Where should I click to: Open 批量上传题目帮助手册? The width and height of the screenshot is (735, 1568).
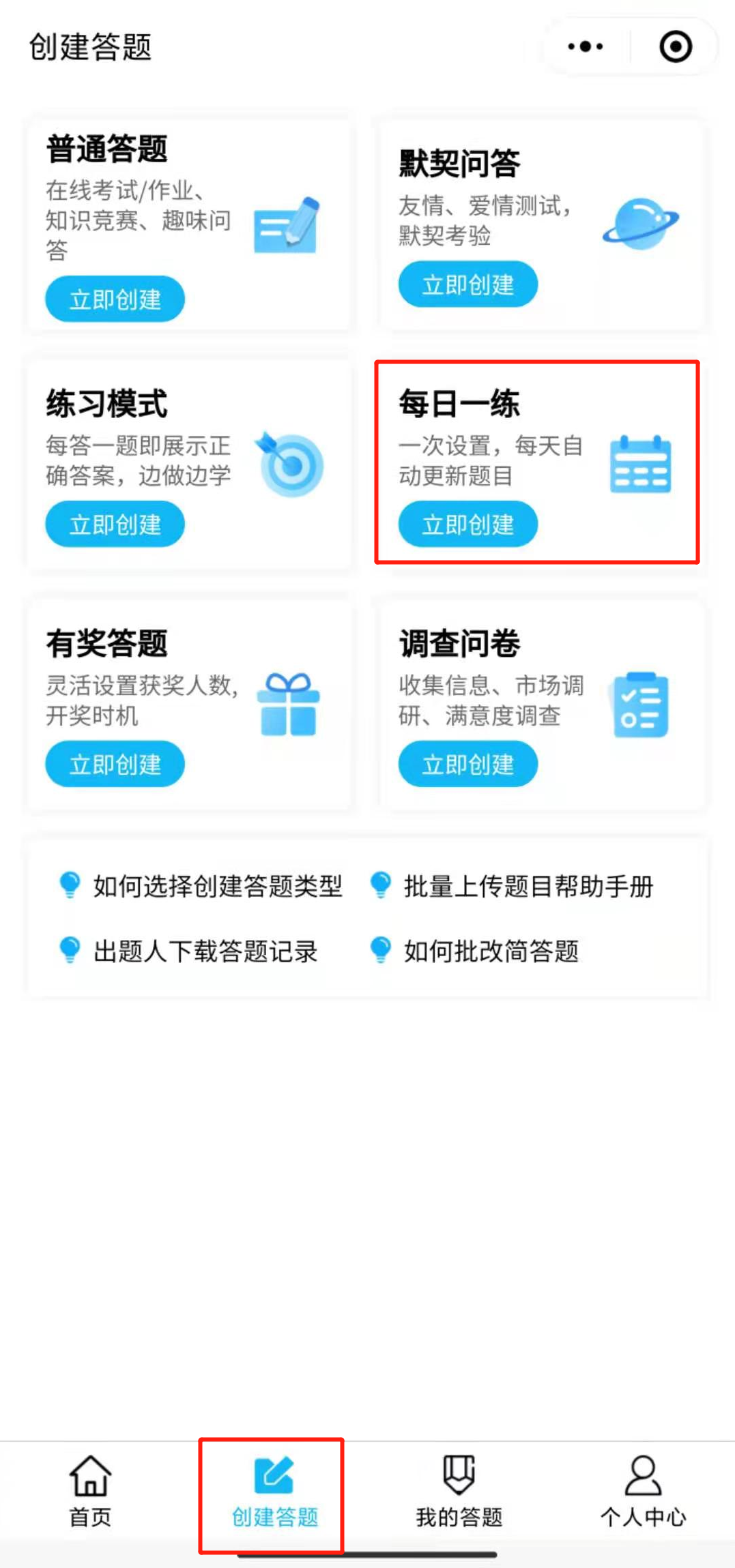(x=528, y=886)
